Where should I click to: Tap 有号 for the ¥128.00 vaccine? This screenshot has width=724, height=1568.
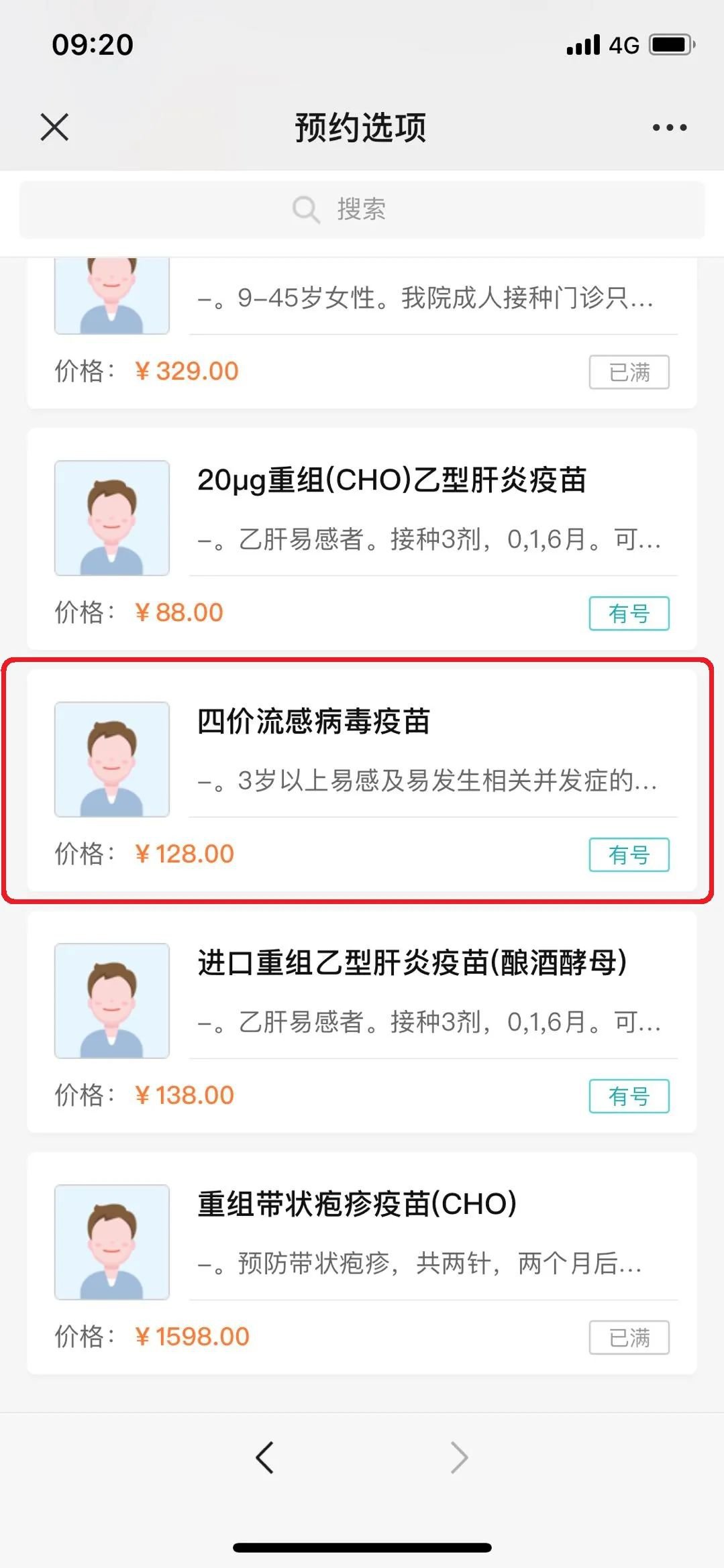pyautogui.click(x=629, y=854)
